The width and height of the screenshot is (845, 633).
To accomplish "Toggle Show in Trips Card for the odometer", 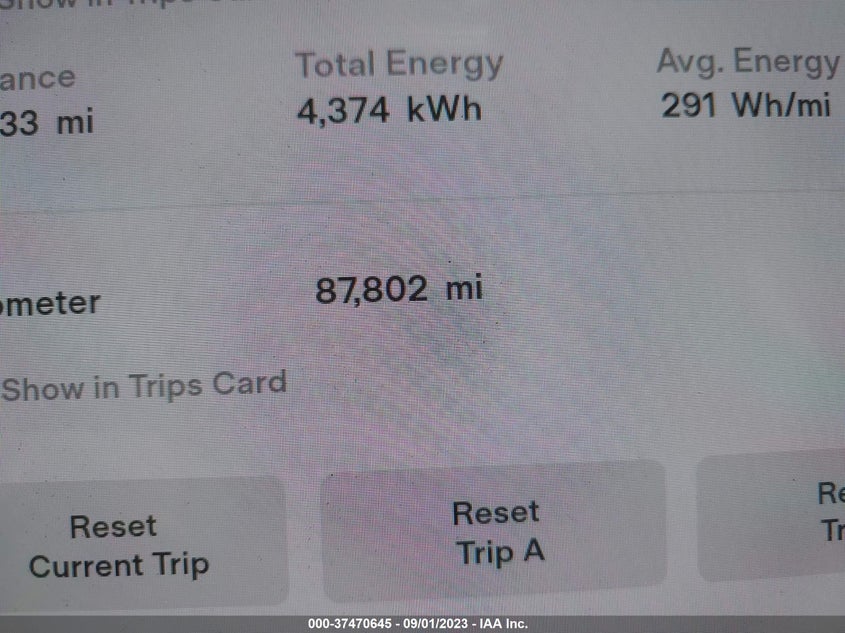I will click(144, 386).
